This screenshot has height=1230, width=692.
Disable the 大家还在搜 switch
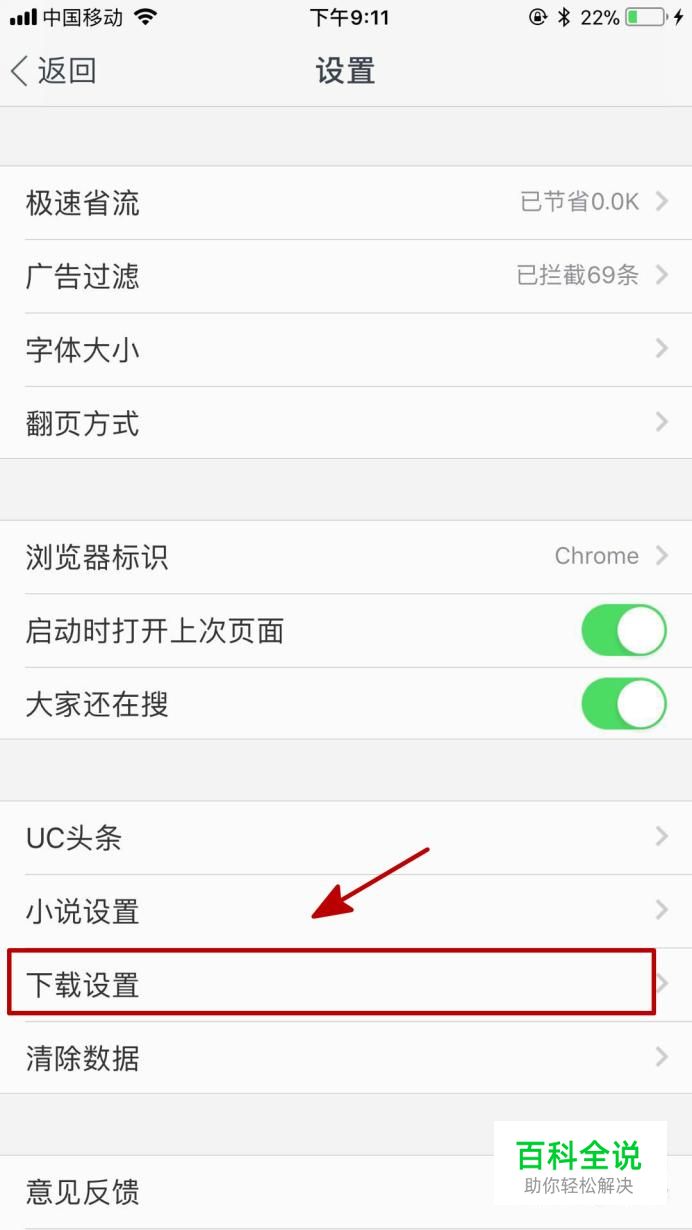tap(624, 704)
